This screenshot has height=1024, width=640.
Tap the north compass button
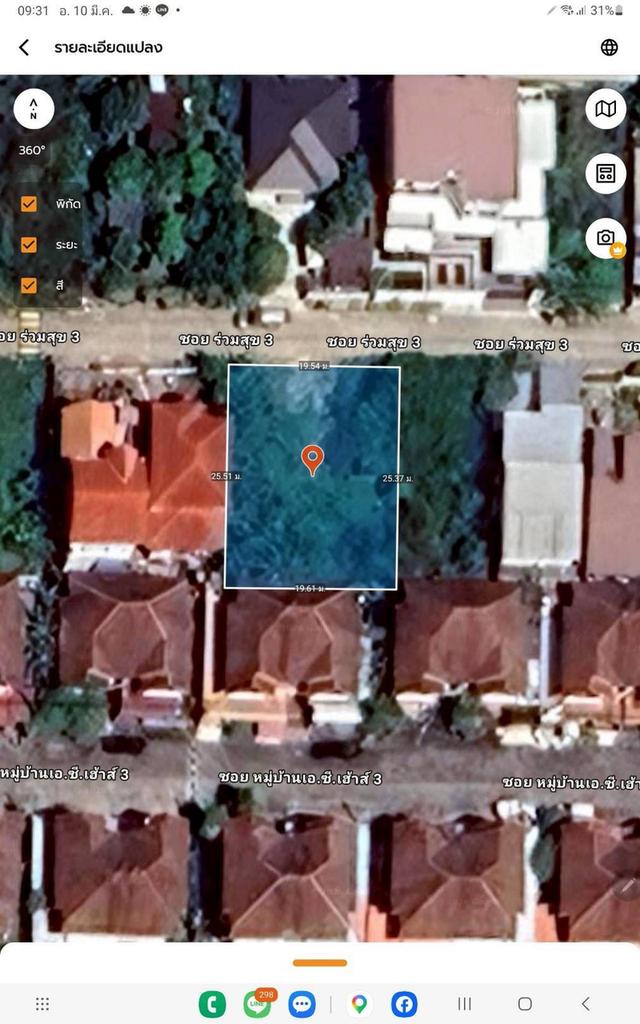click(33, 108)
